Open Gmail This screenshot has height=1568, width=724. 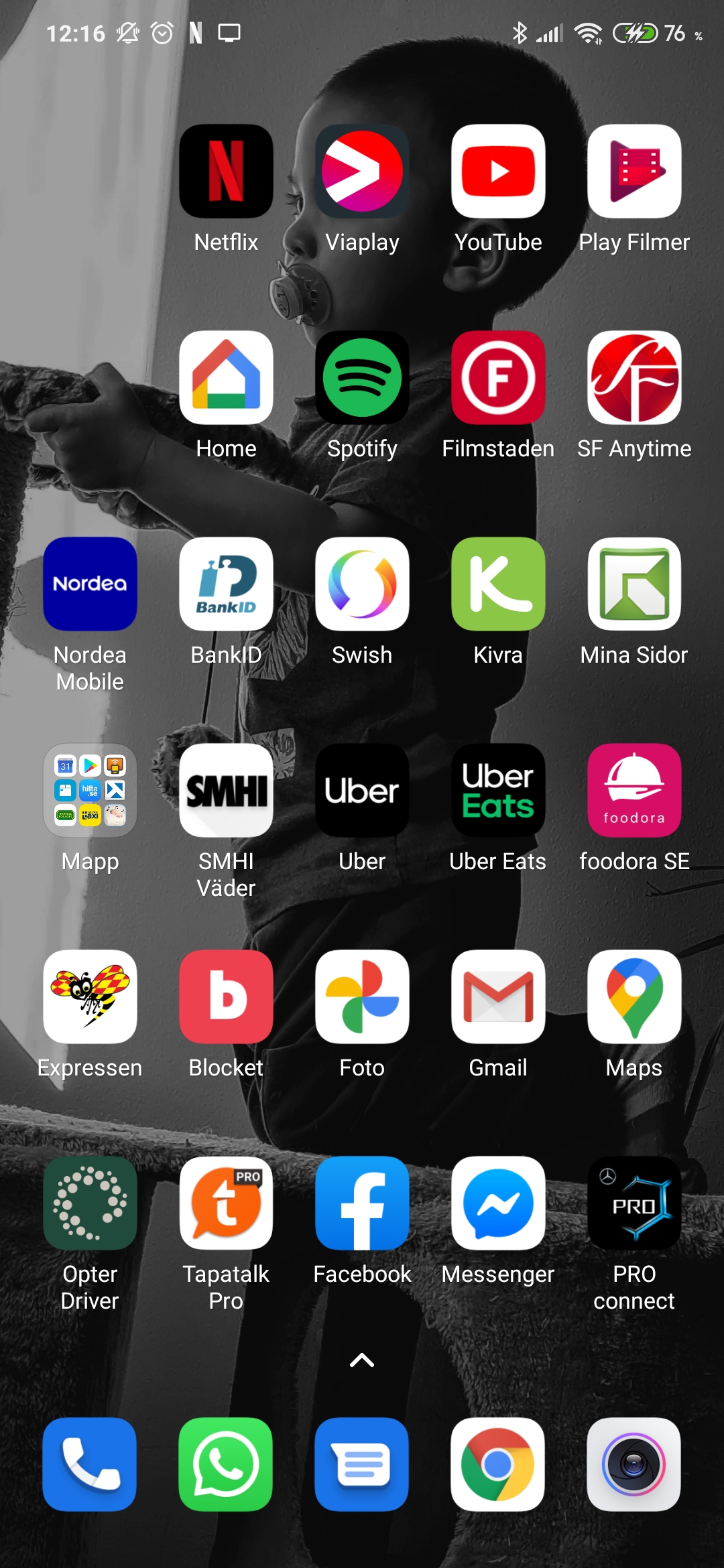[498, 997]
